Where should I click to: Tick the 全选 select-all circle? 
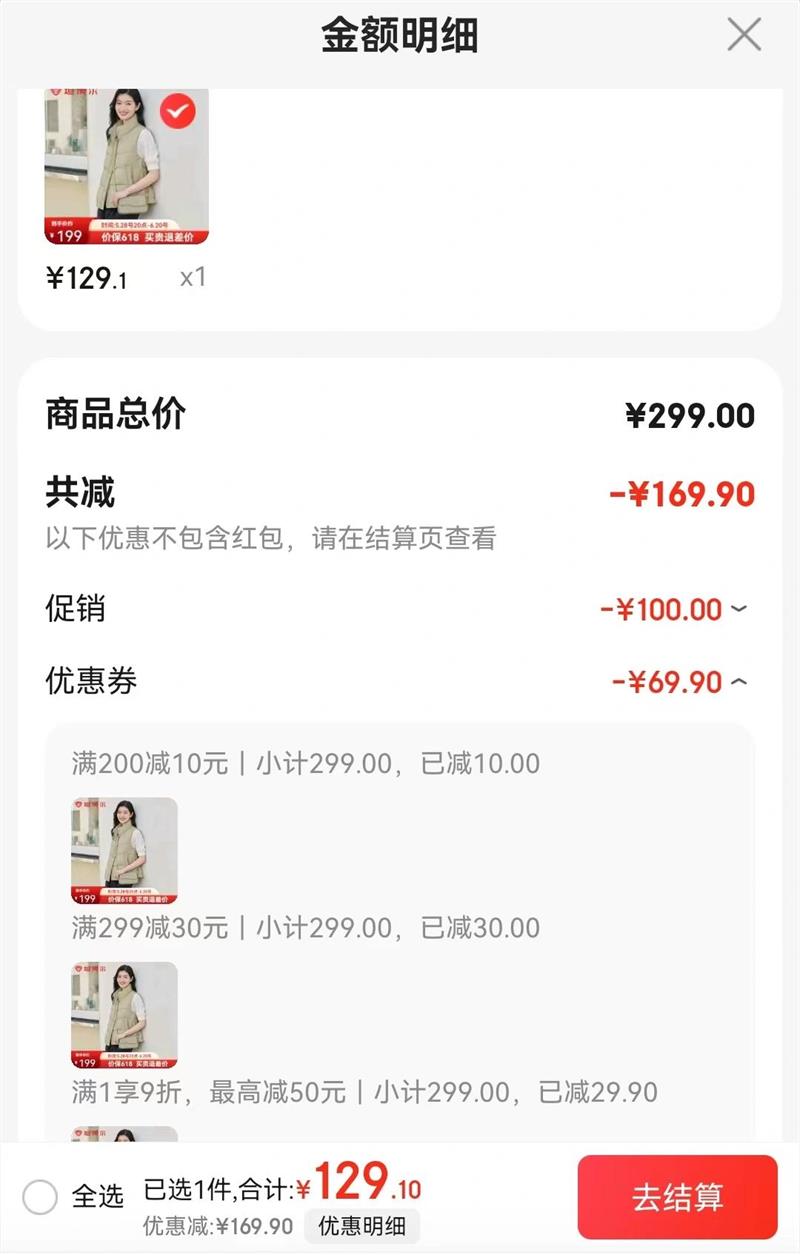click(40, 1196)
